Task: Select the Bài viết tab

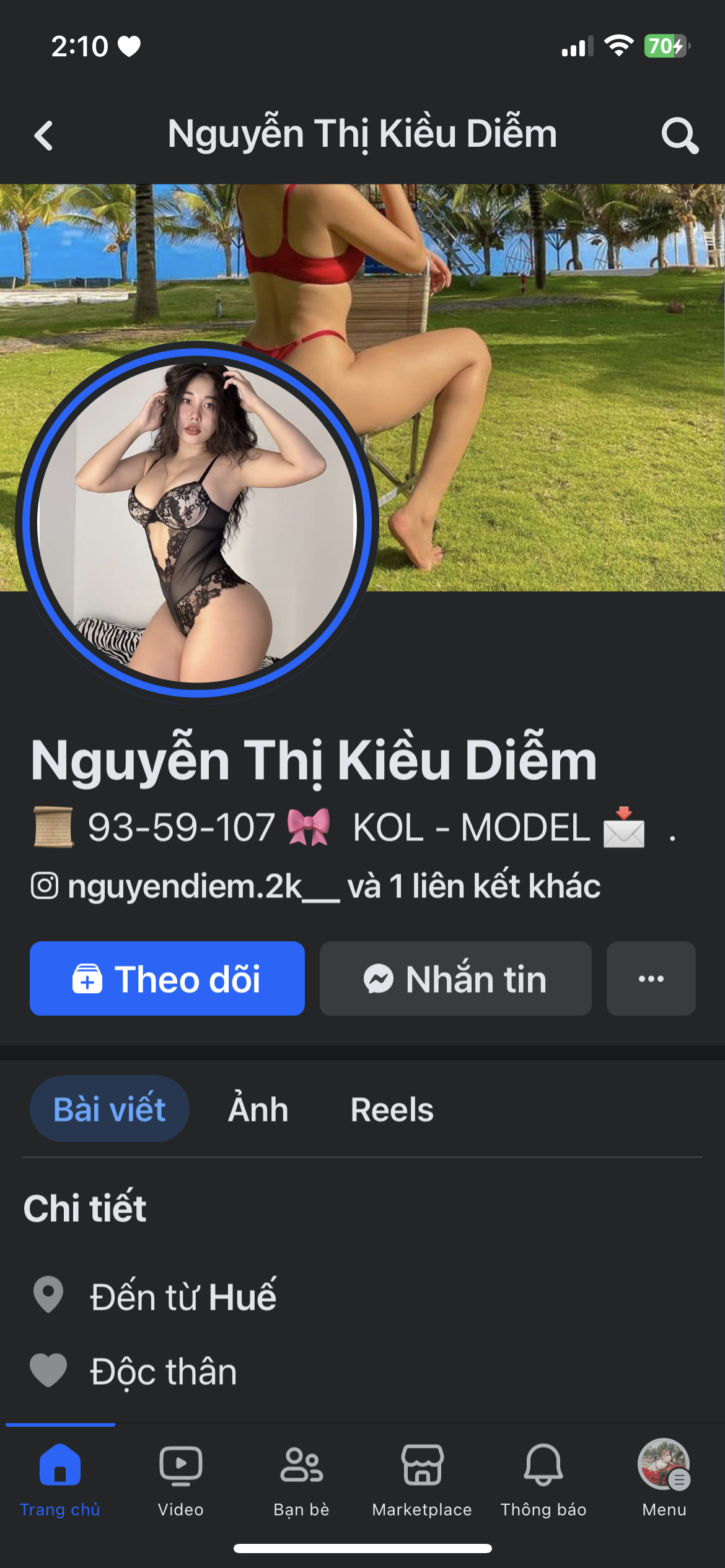Action: tap(109, 1109)
